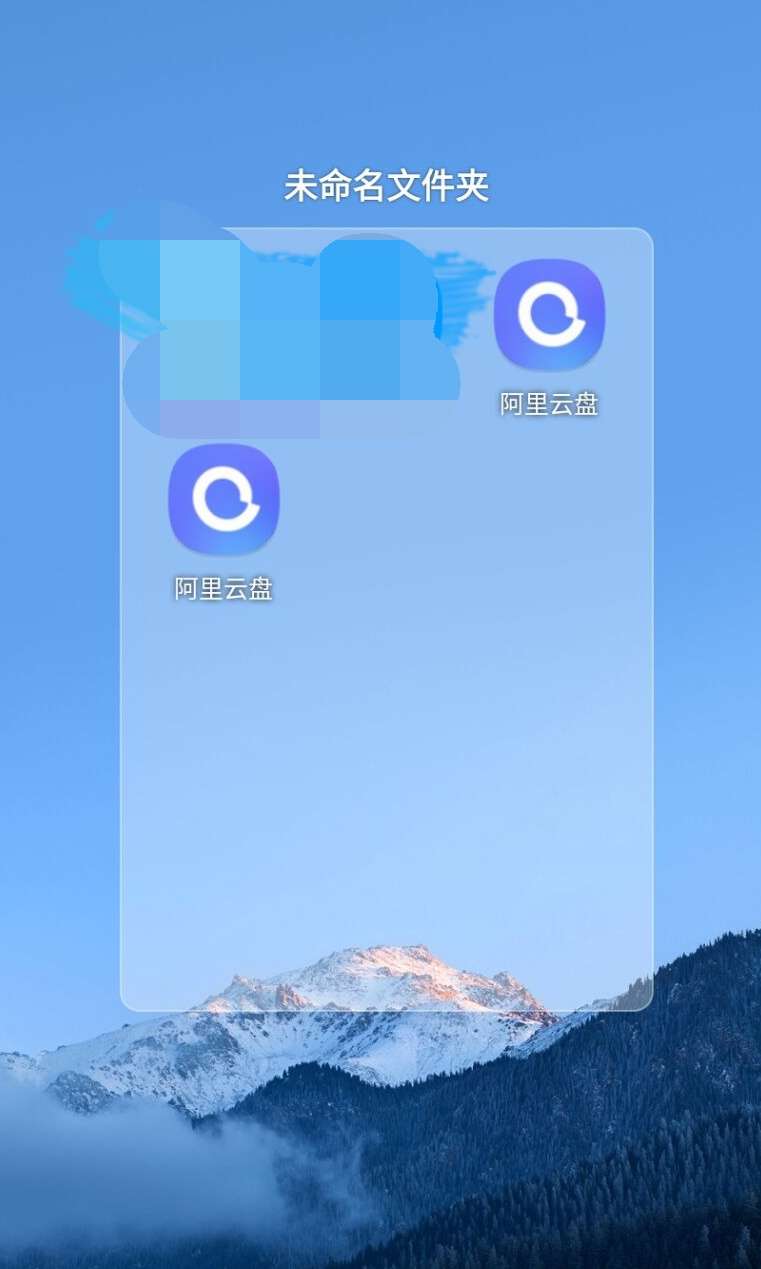Launch 阿里云盘 in the folder's second row

(x=224, y=499)
